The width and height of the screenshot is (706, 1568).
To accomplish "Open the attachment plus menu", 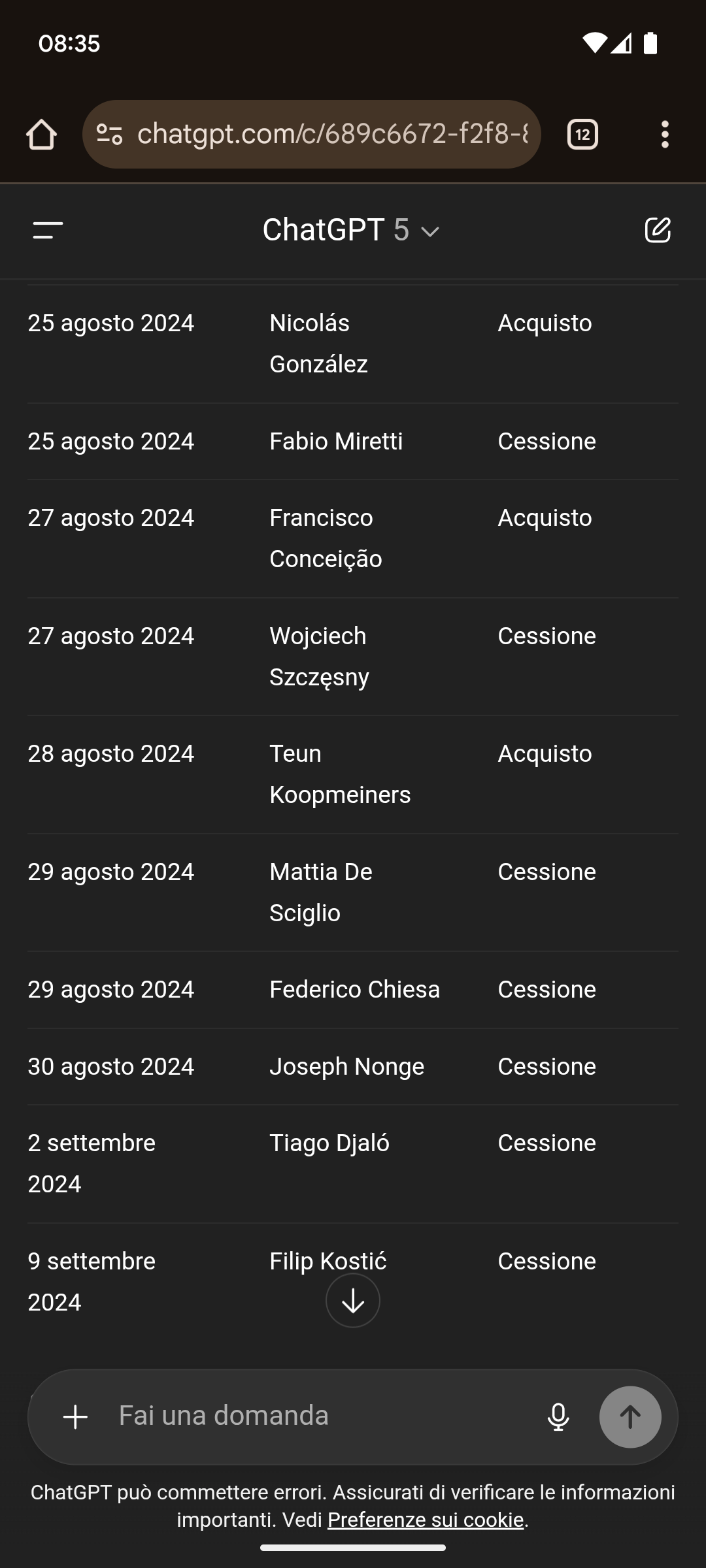I will coord(75,1416).
